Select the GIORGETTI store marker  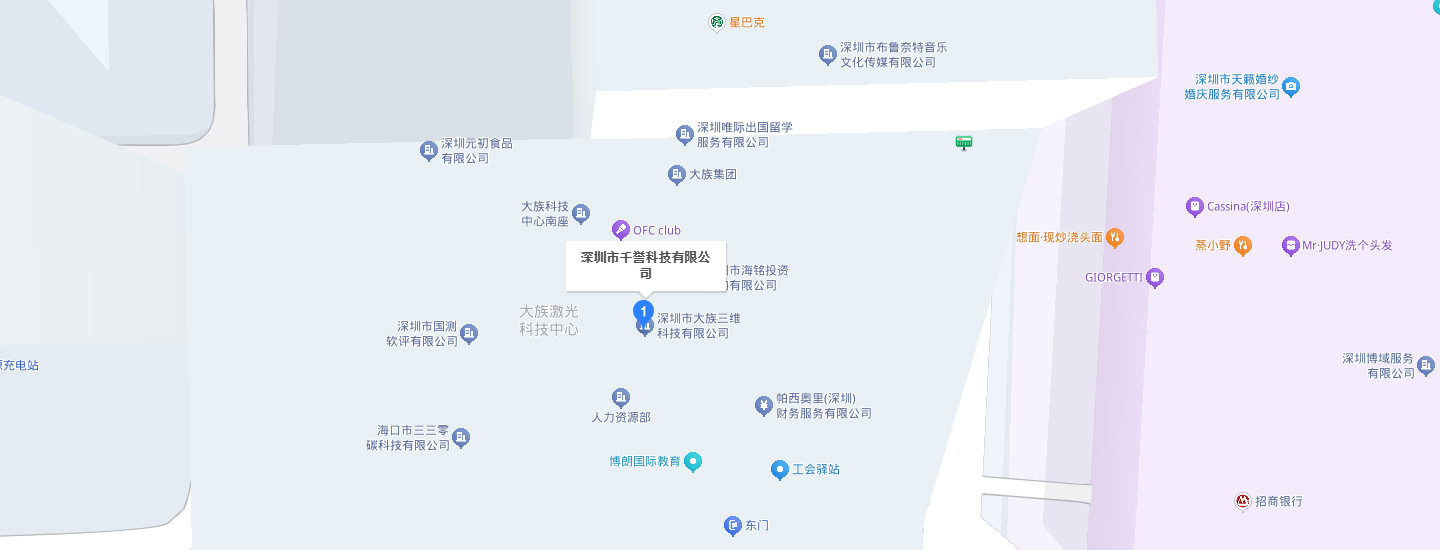tap(1155, 277)
